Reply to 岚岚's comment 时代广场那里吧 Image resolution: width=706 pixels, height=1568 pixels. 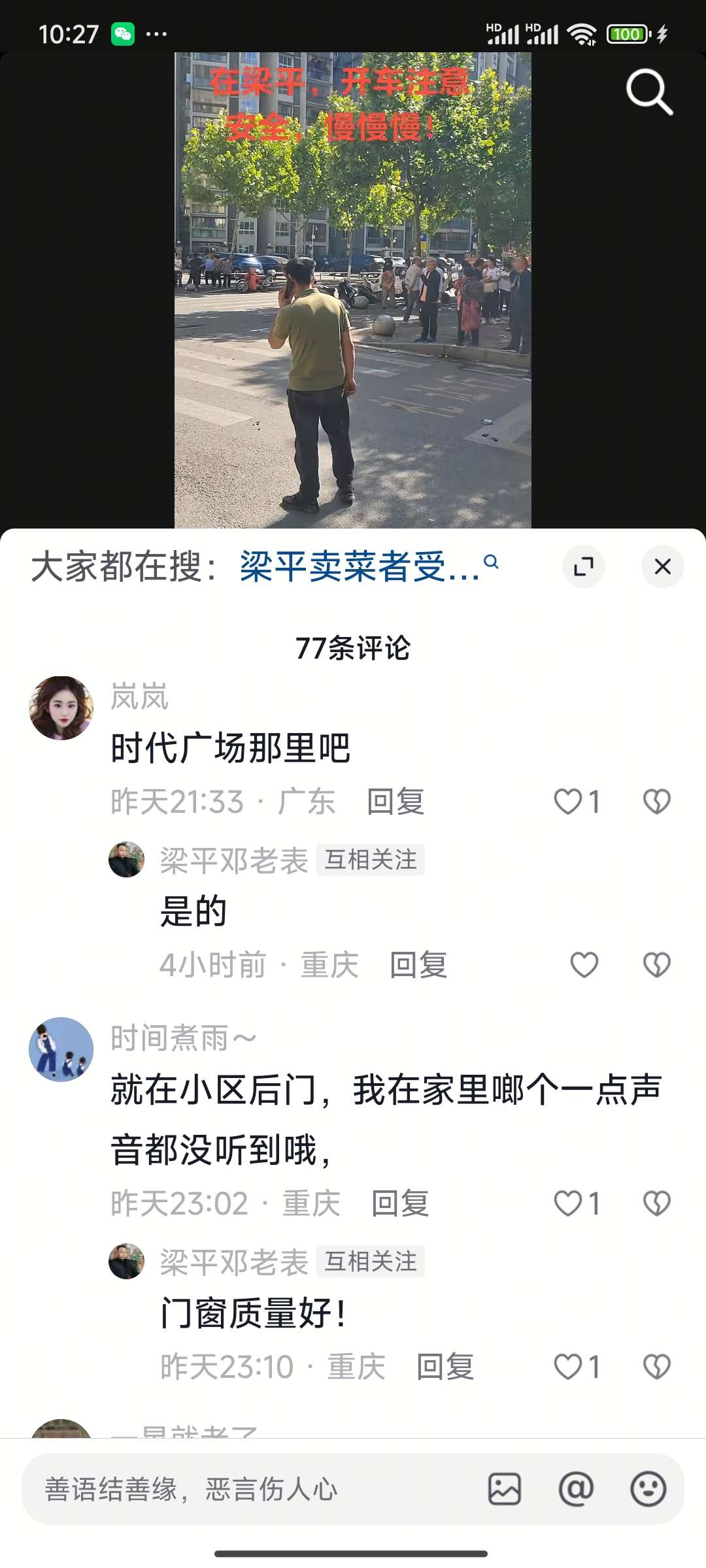click(395, 802)
